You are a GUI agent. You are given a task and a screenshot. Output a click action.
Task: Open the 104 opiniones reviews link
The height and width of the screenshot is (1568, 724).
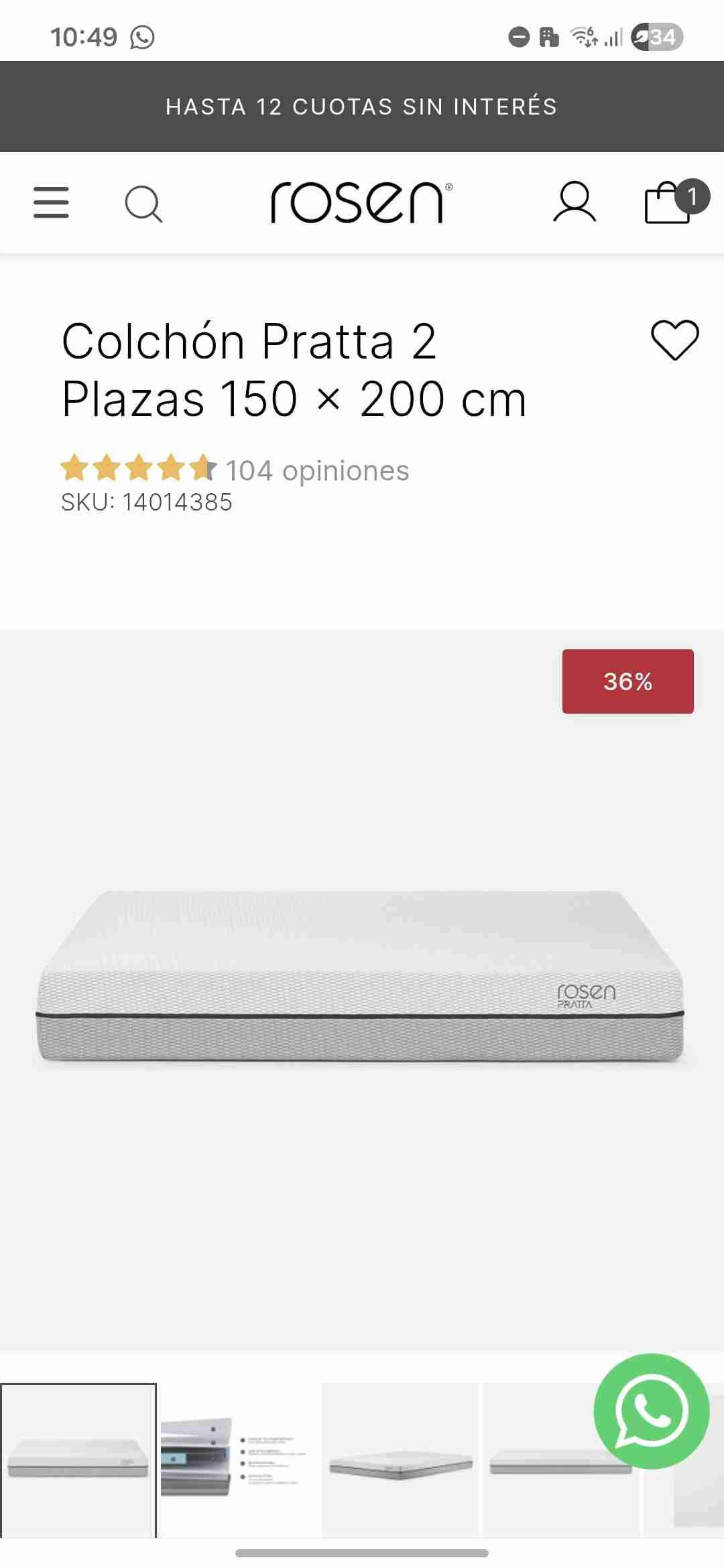316,470
